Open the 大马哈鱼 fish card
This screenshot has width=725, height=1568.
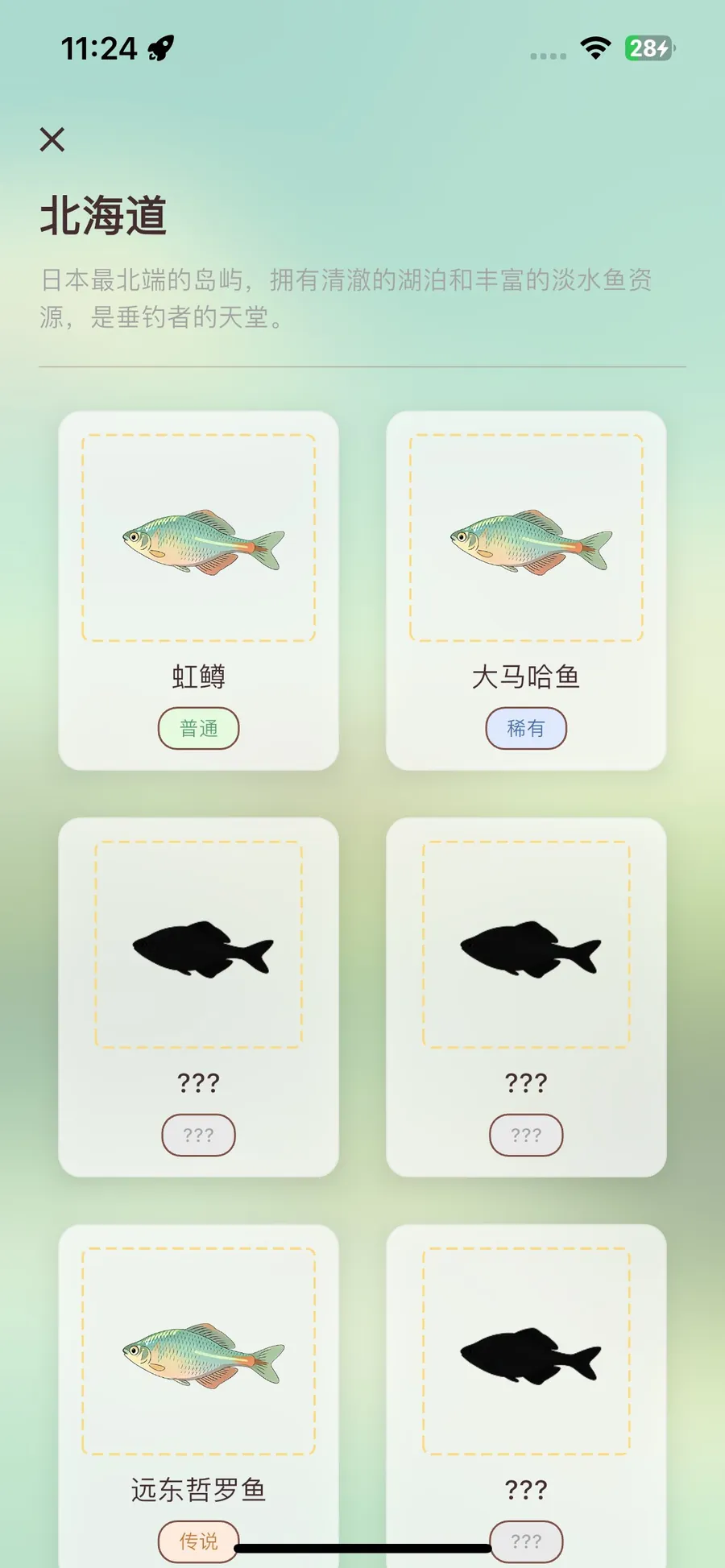click(x=526, y=590)
